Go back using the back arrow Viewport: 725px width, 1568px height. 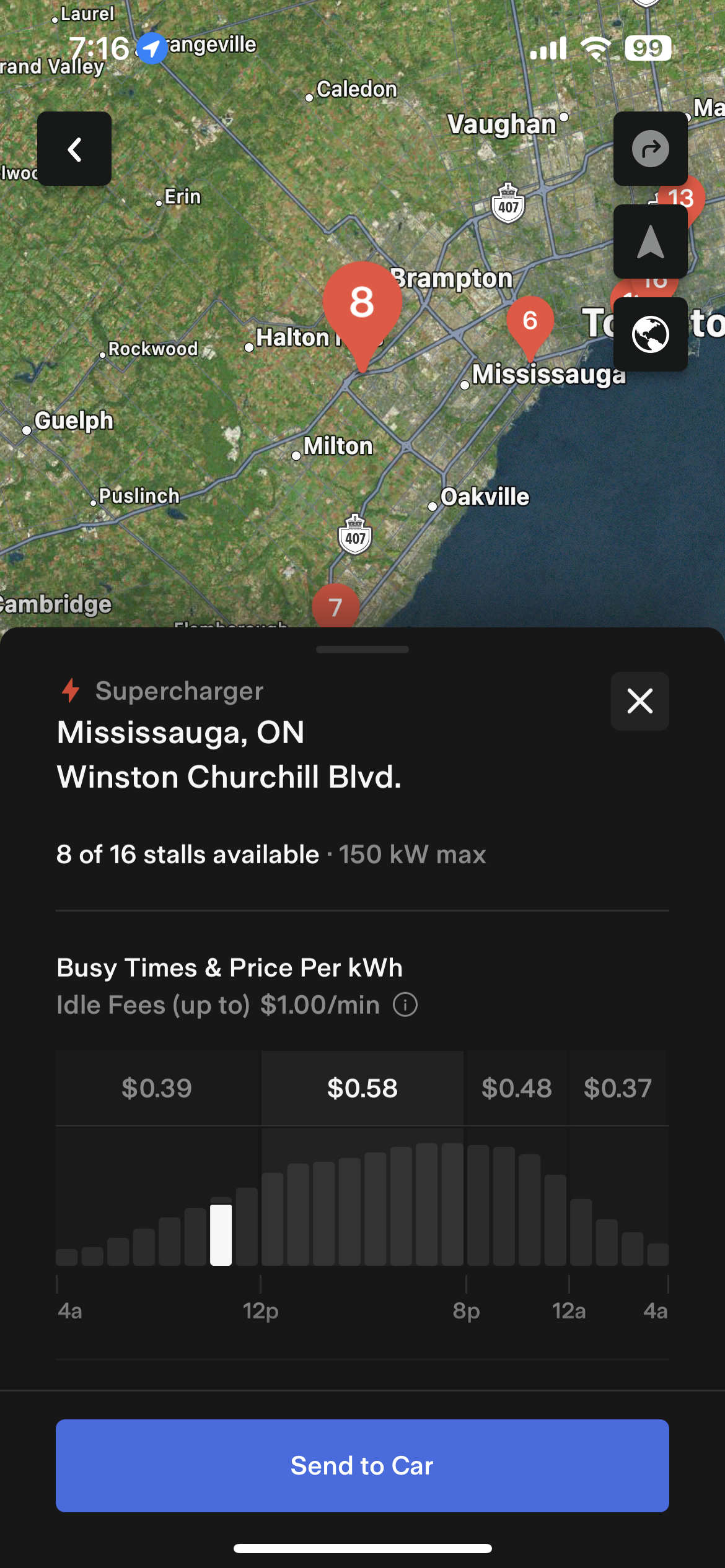(74, 149)
